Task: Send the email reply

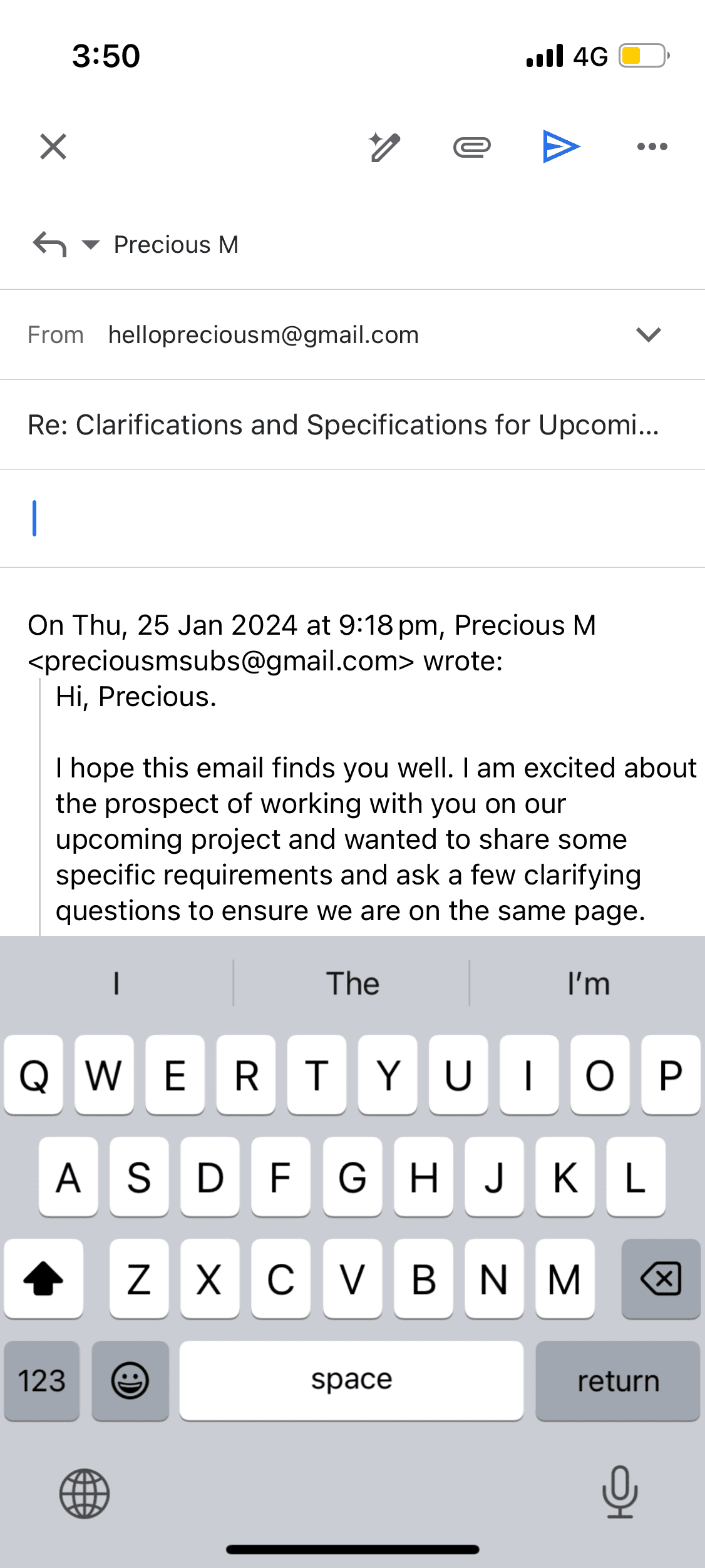Action: point(561,147)
